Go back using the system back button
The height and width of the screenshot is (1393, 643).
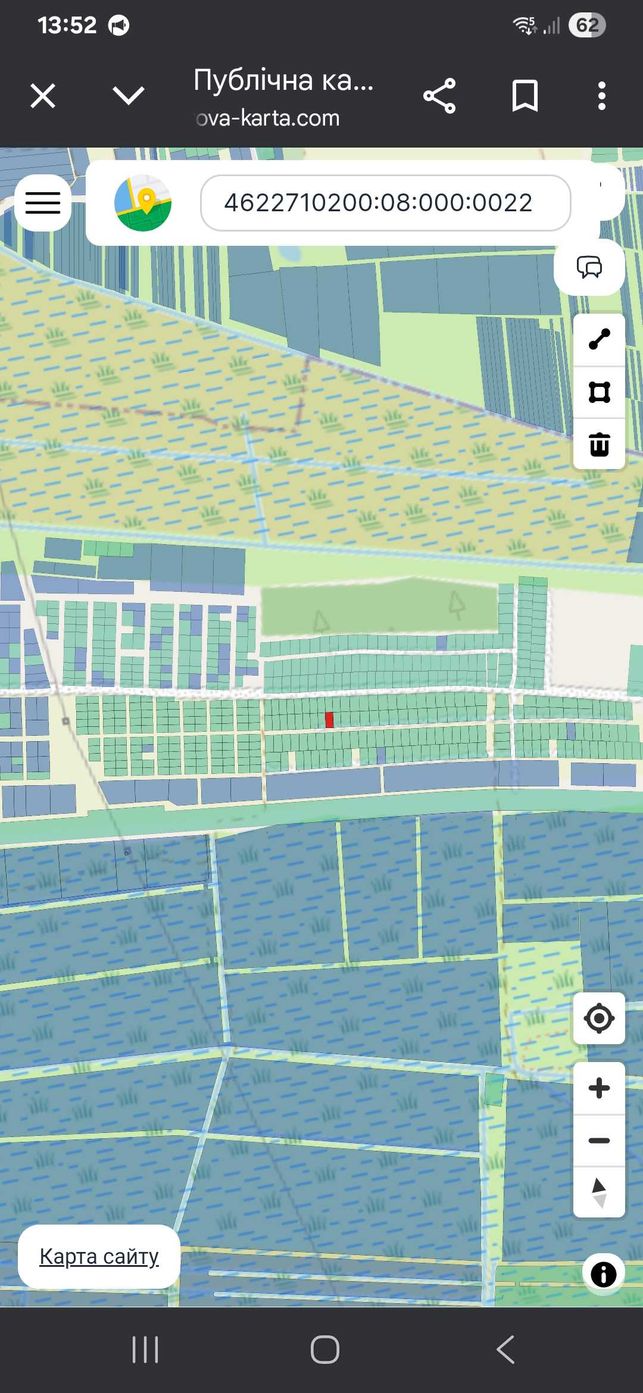click(505, 1350)
